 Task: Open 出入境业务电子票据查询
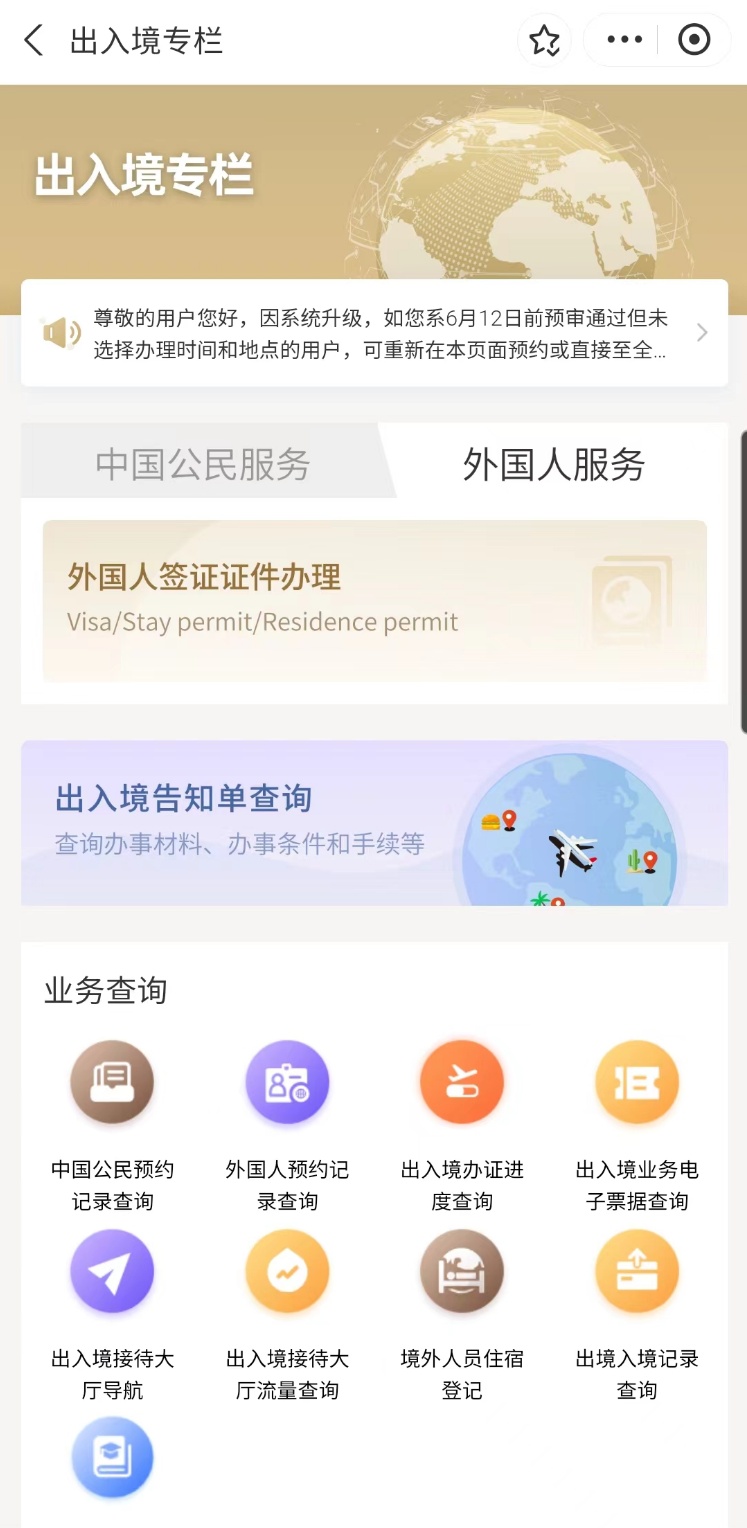click(637, 1083)
